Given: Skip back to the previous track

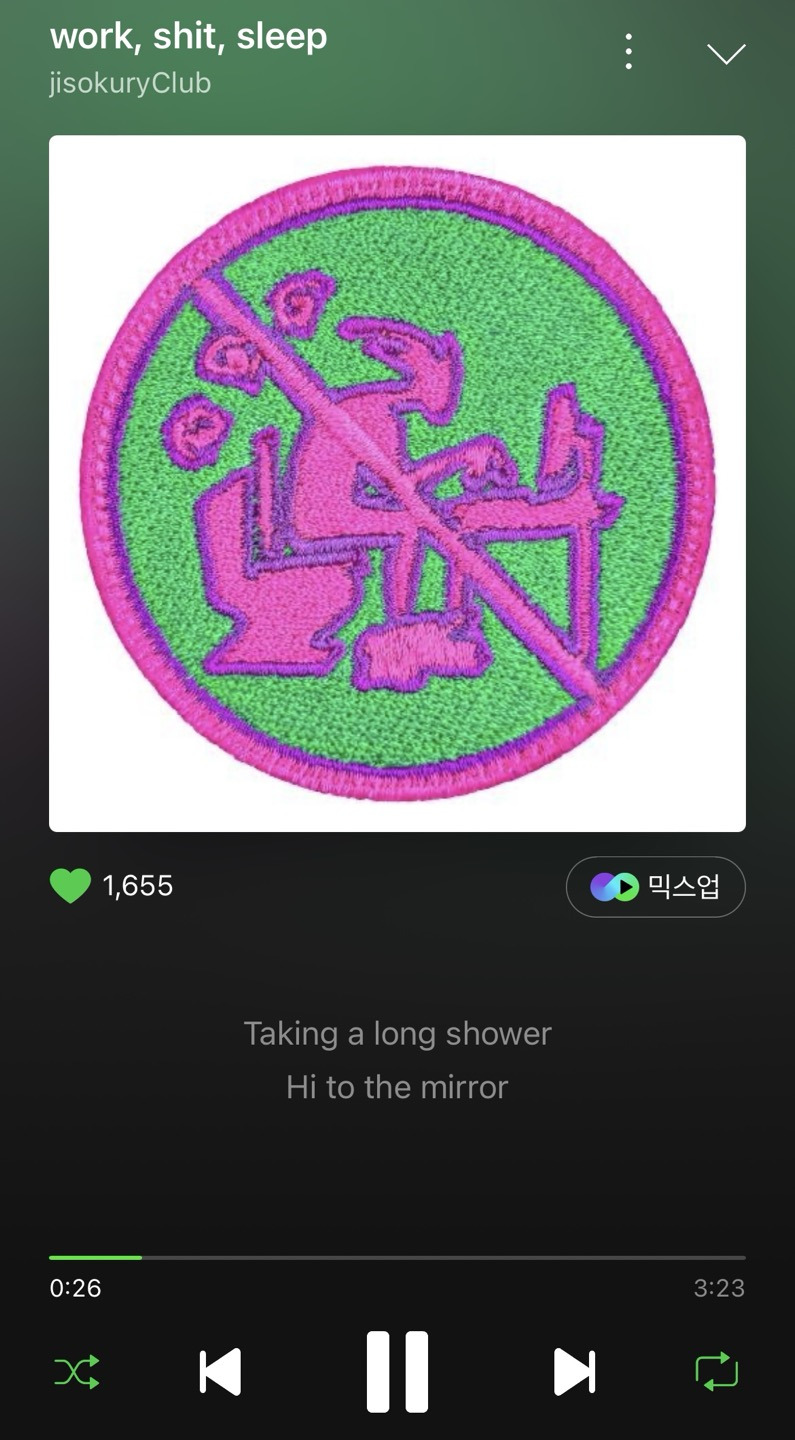Looking at the screenshot, I should pyautogui.click(x=220, y=1372).
